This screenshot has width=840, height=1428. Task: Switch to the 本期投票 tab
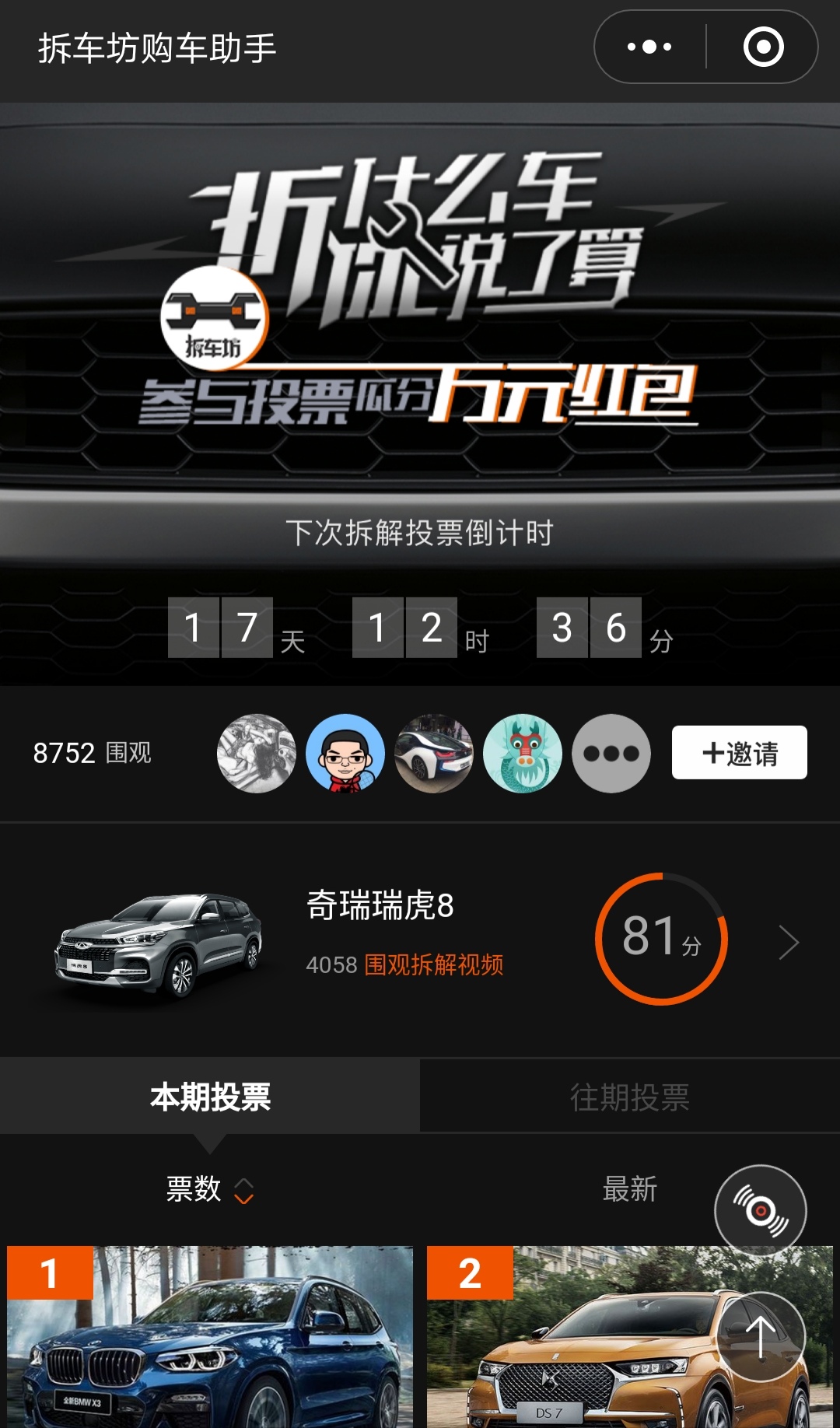tap(210, 1097)
